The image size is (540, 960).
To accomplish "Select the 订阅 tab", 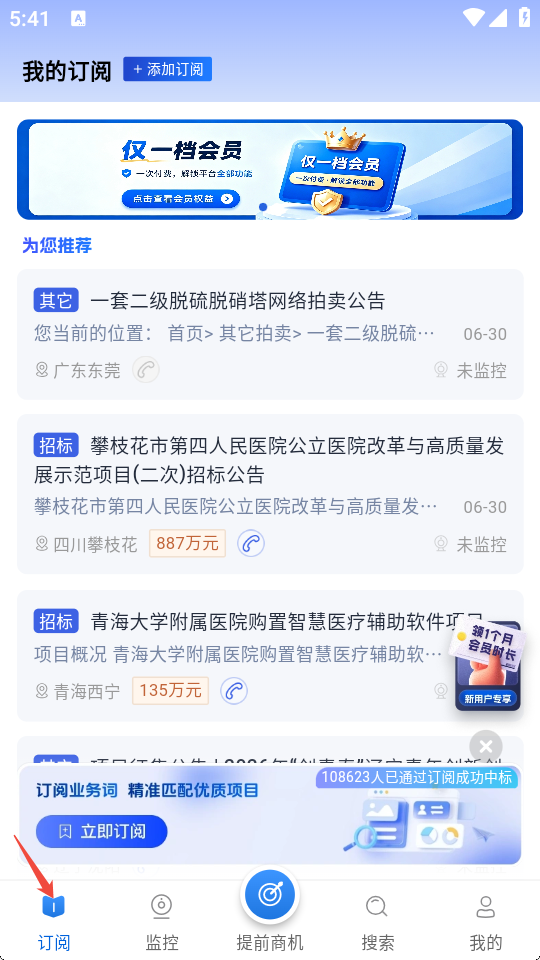I will click(54, 923).
